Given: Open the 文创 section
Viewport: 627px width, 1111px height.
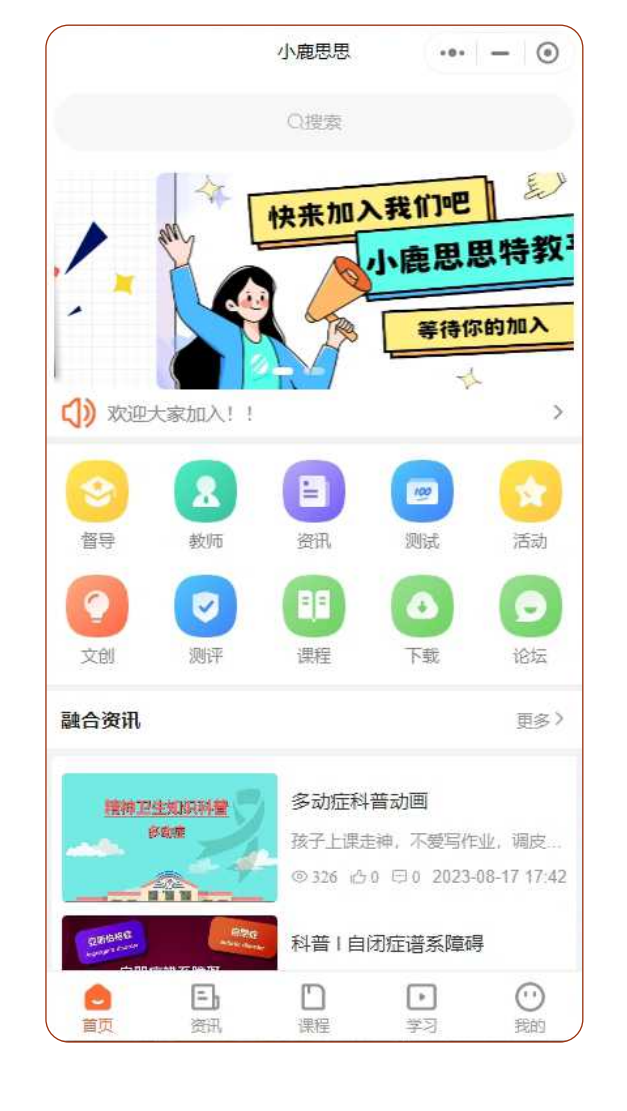Looking at the screenshot, I should pyautogui.click(x=98, y=619).
